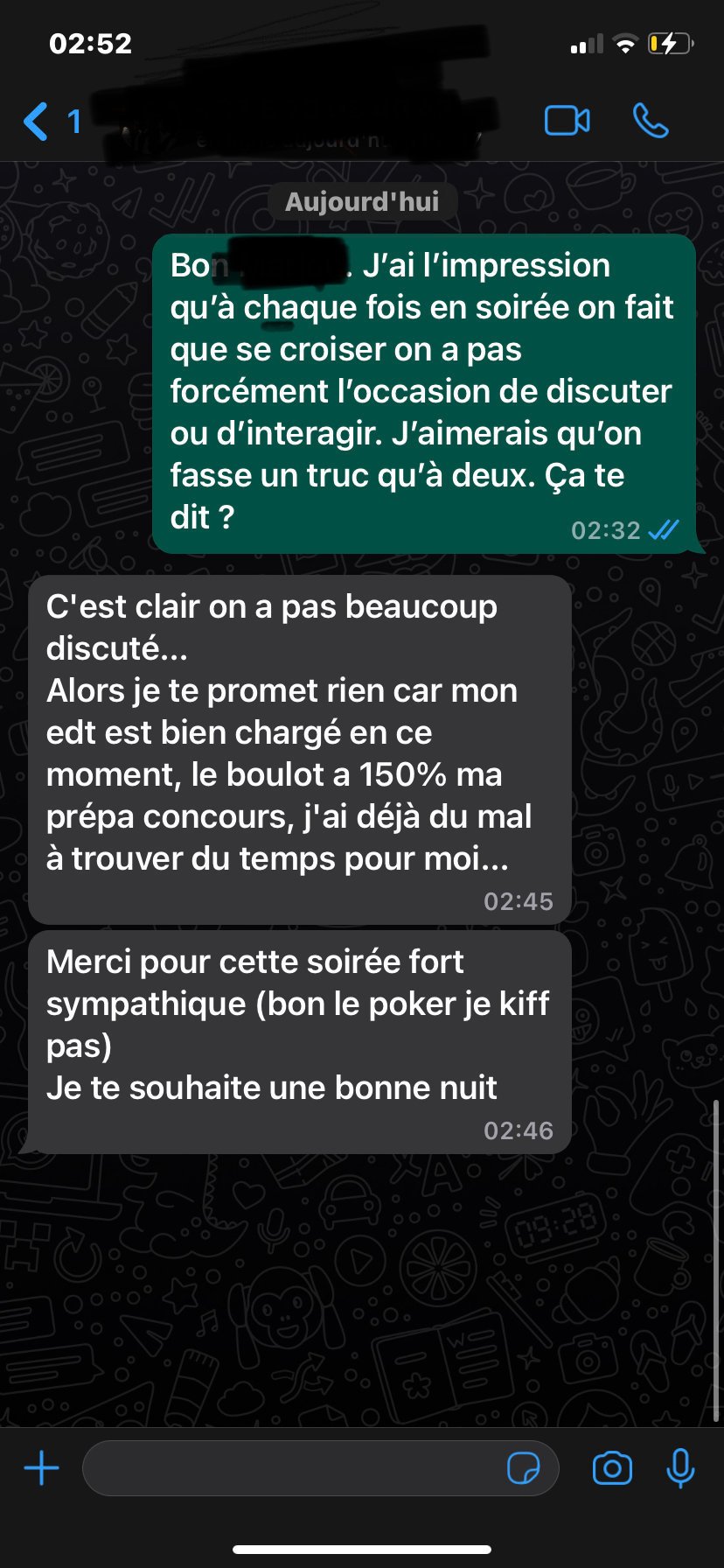The image size is (724, 1568).
Task: Open the attachment plus menu
Action: tap(41, 1467)
